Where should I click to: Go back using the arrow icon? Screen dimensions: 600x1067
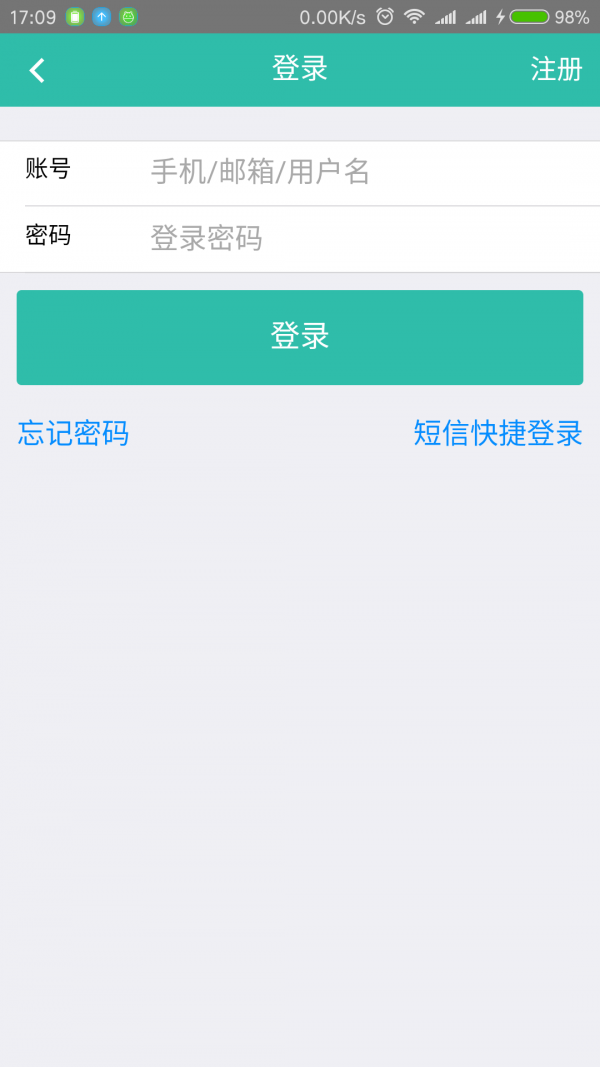tap(37, 70)
